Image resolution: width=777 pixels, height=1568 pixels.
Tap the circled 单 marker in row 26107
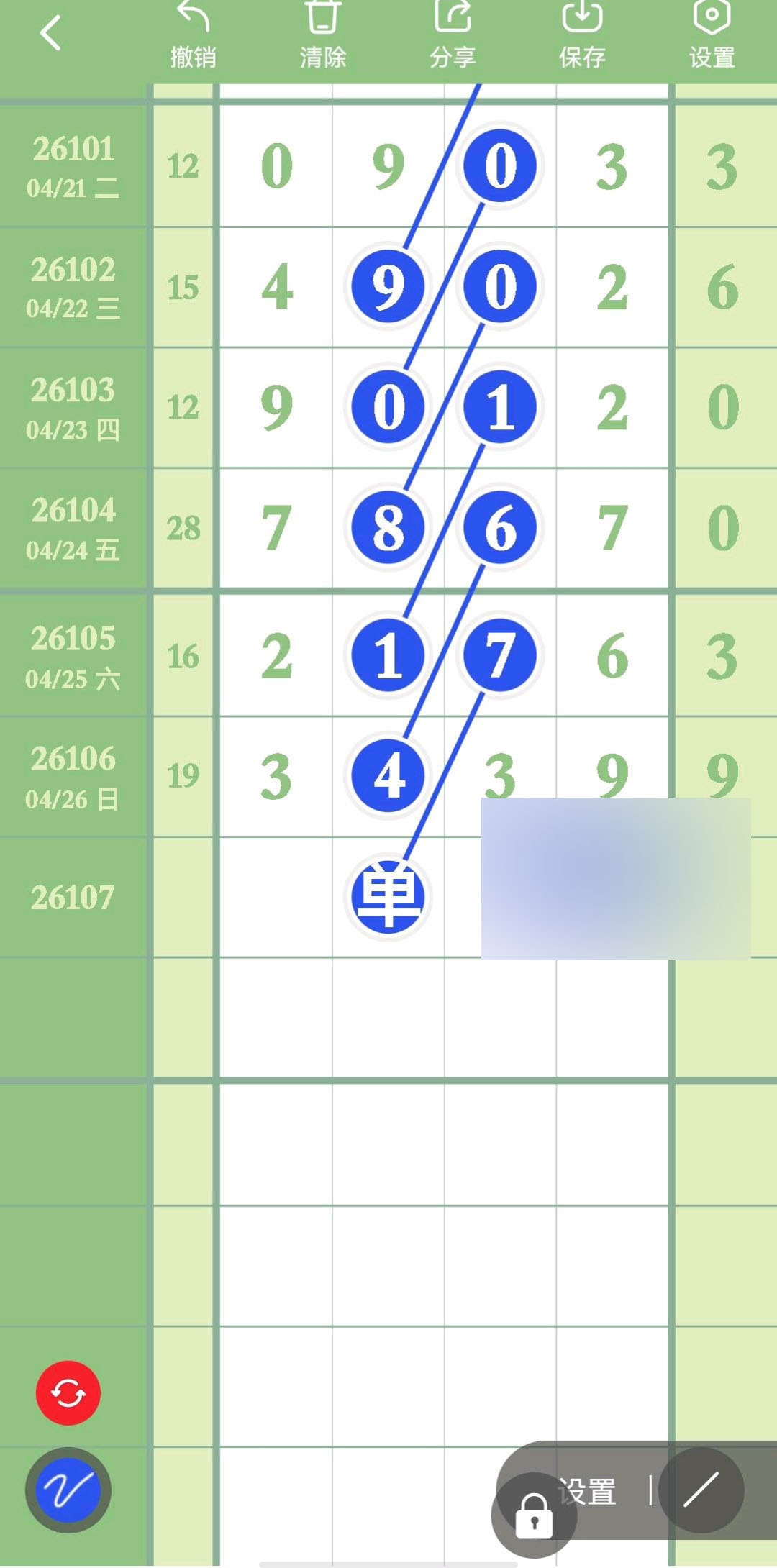point(388,897)
